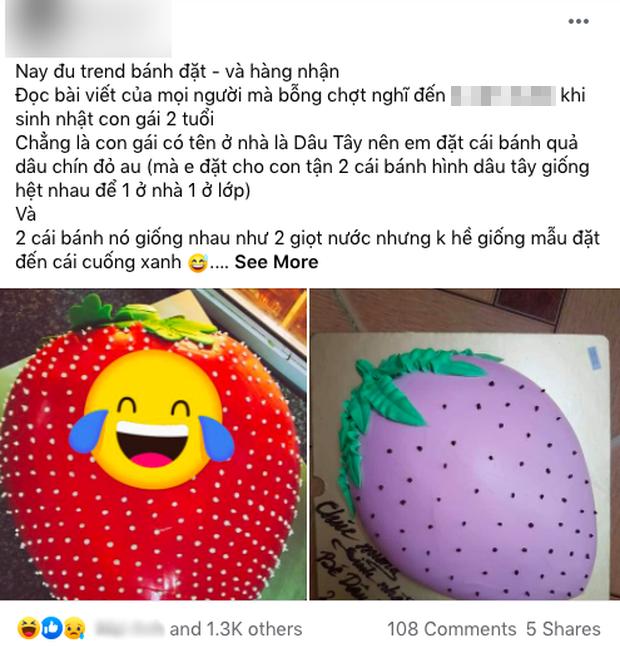View who reacted, 1.3K others
The width and height of the screenshot is (620, 652).
[x=235, y=629]
